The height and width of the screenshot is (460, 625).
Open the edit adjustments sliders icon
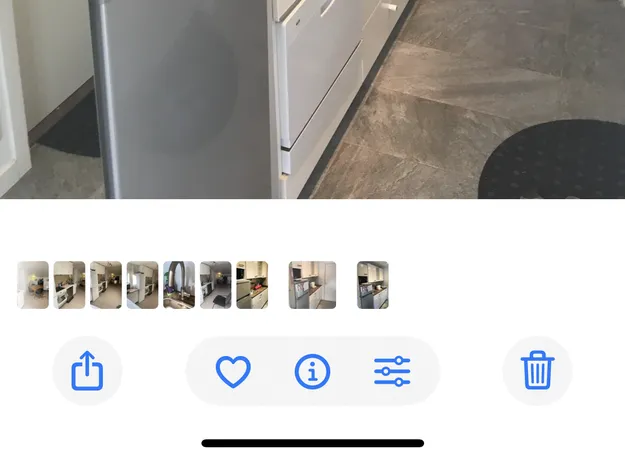coord(392,371)
